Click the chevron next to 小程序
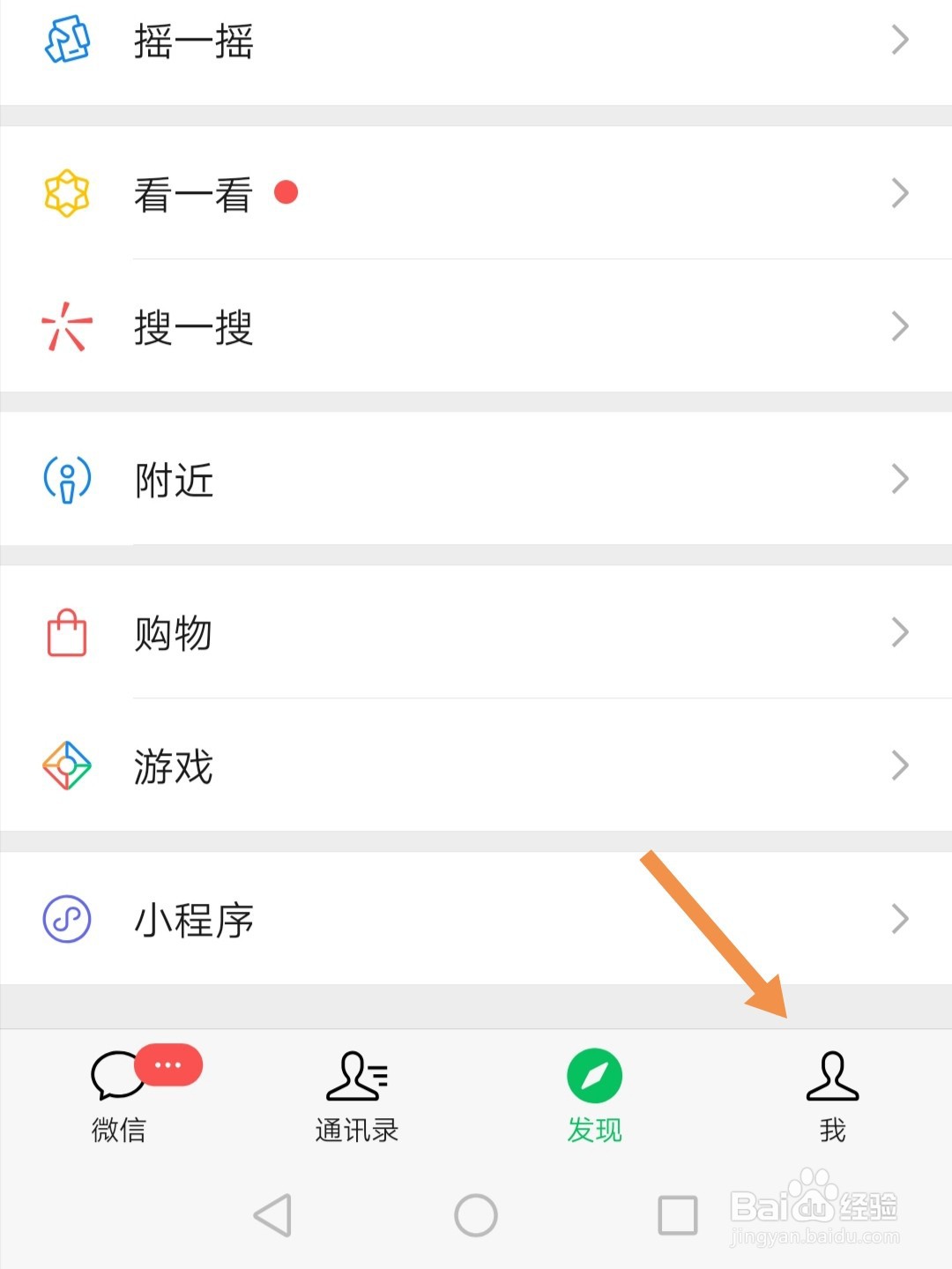Image resolution: width=952 pixels, height=1269 pixels. (899, 918)
